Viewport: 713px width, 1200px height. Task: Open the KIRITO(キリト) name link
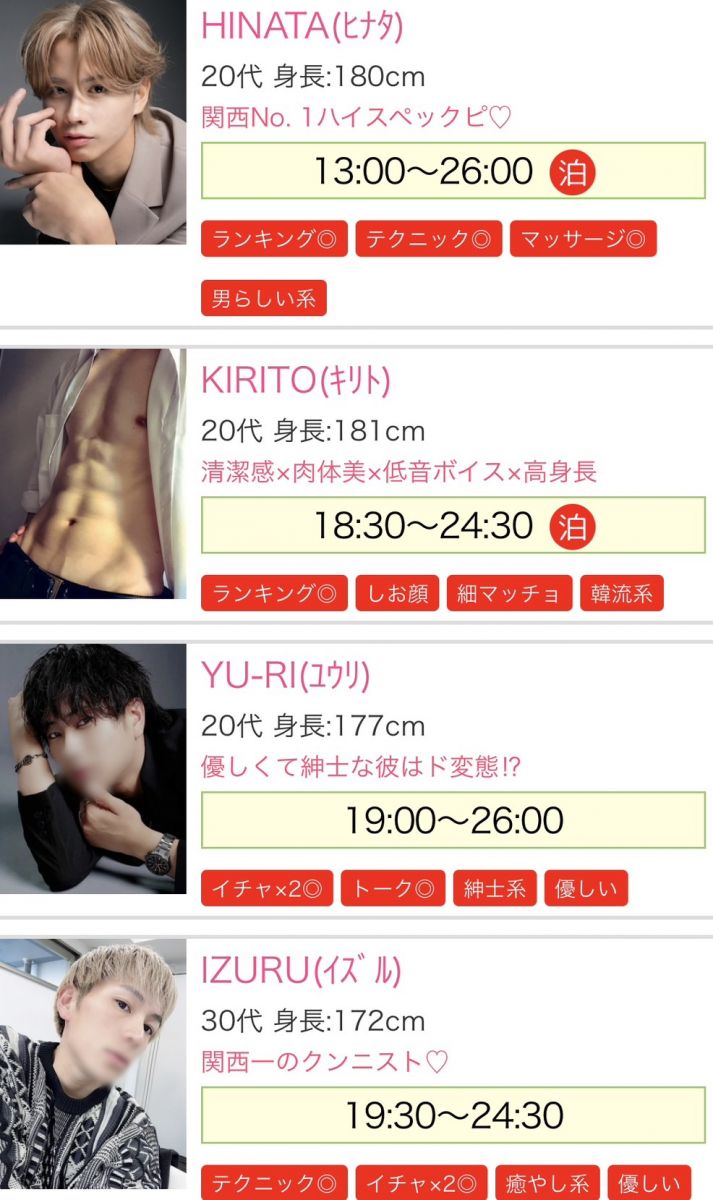click(296, 380)
